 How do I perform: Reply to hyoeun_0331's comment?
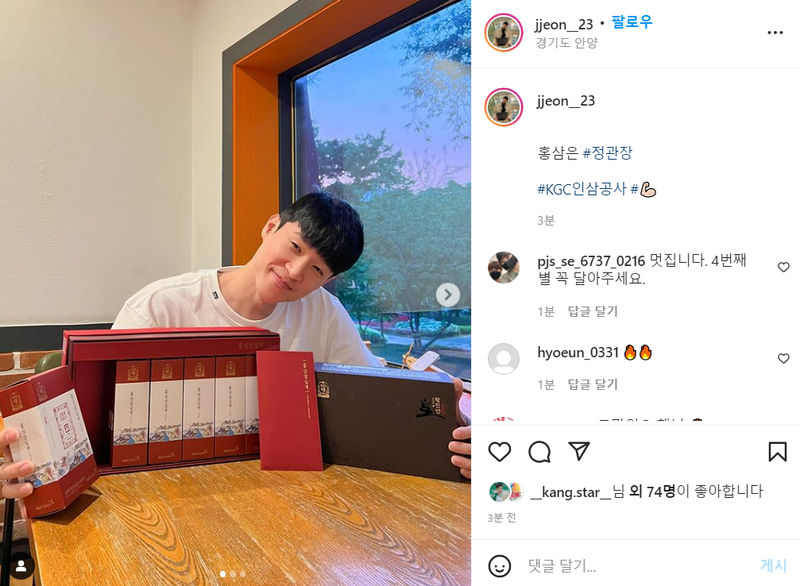click(593, 384)
